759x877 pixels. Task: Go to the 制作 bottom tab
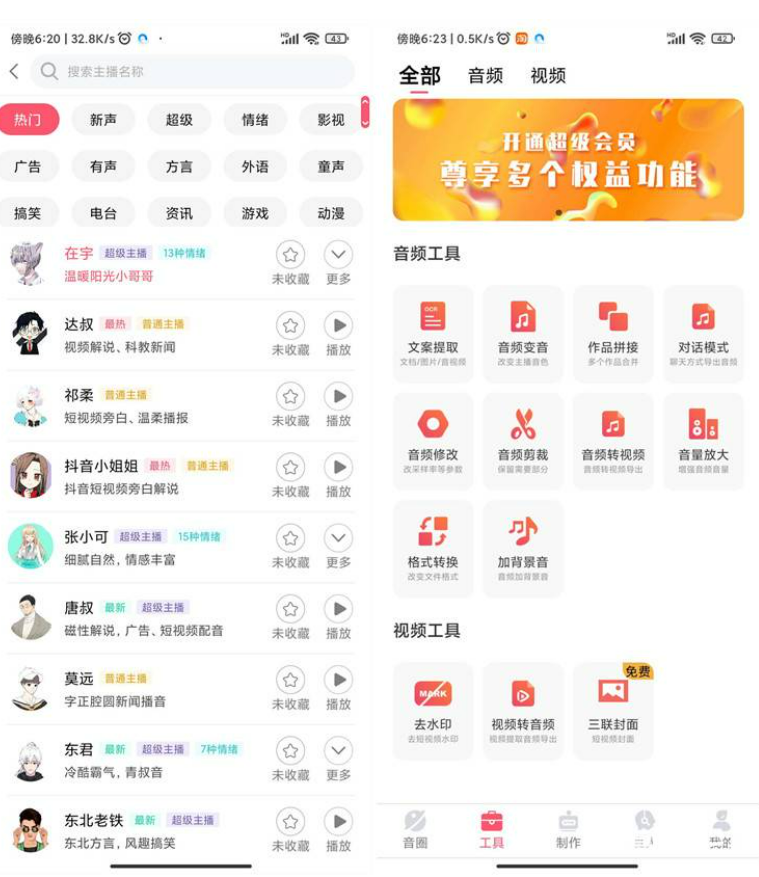[x=568, y=829]
